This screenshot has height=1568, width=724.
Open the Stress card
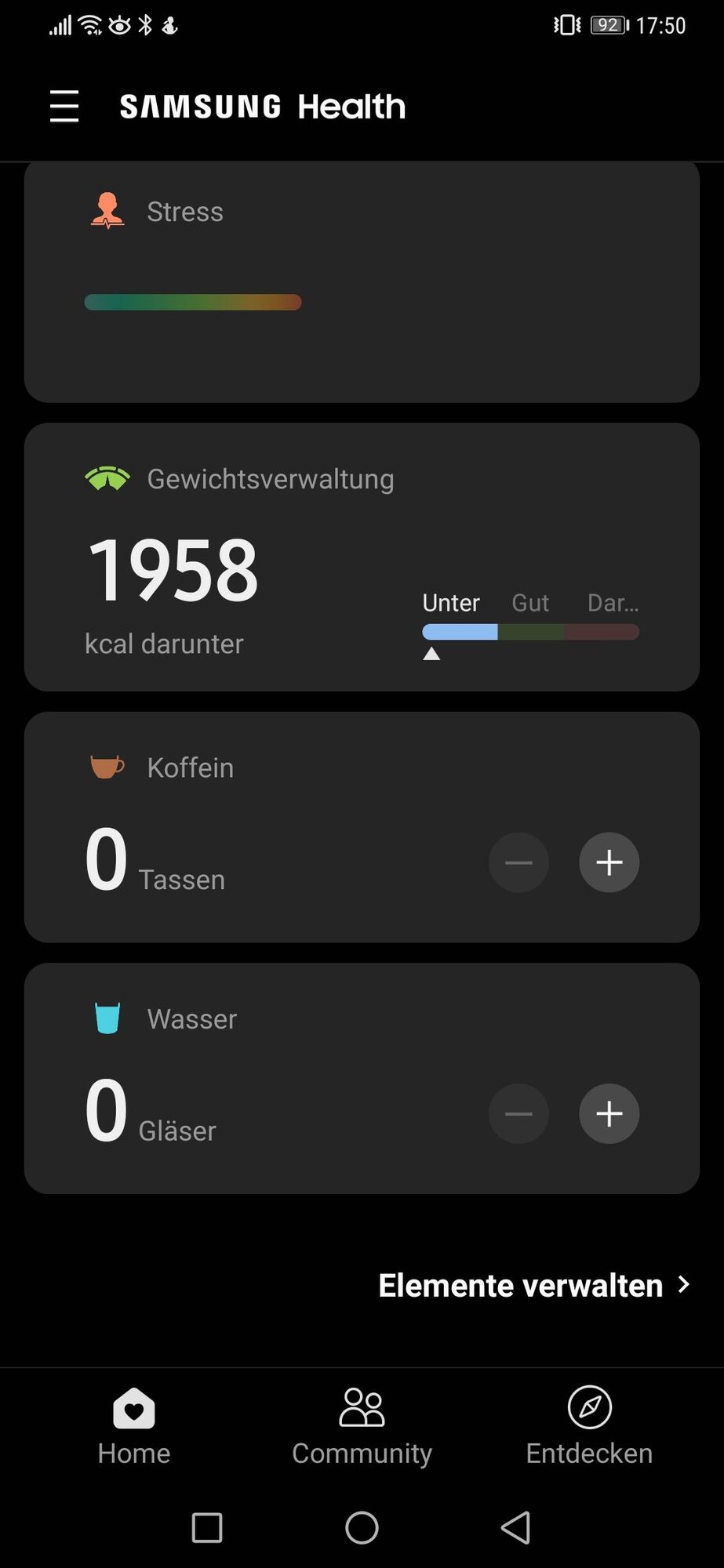(x=361, y=282)
